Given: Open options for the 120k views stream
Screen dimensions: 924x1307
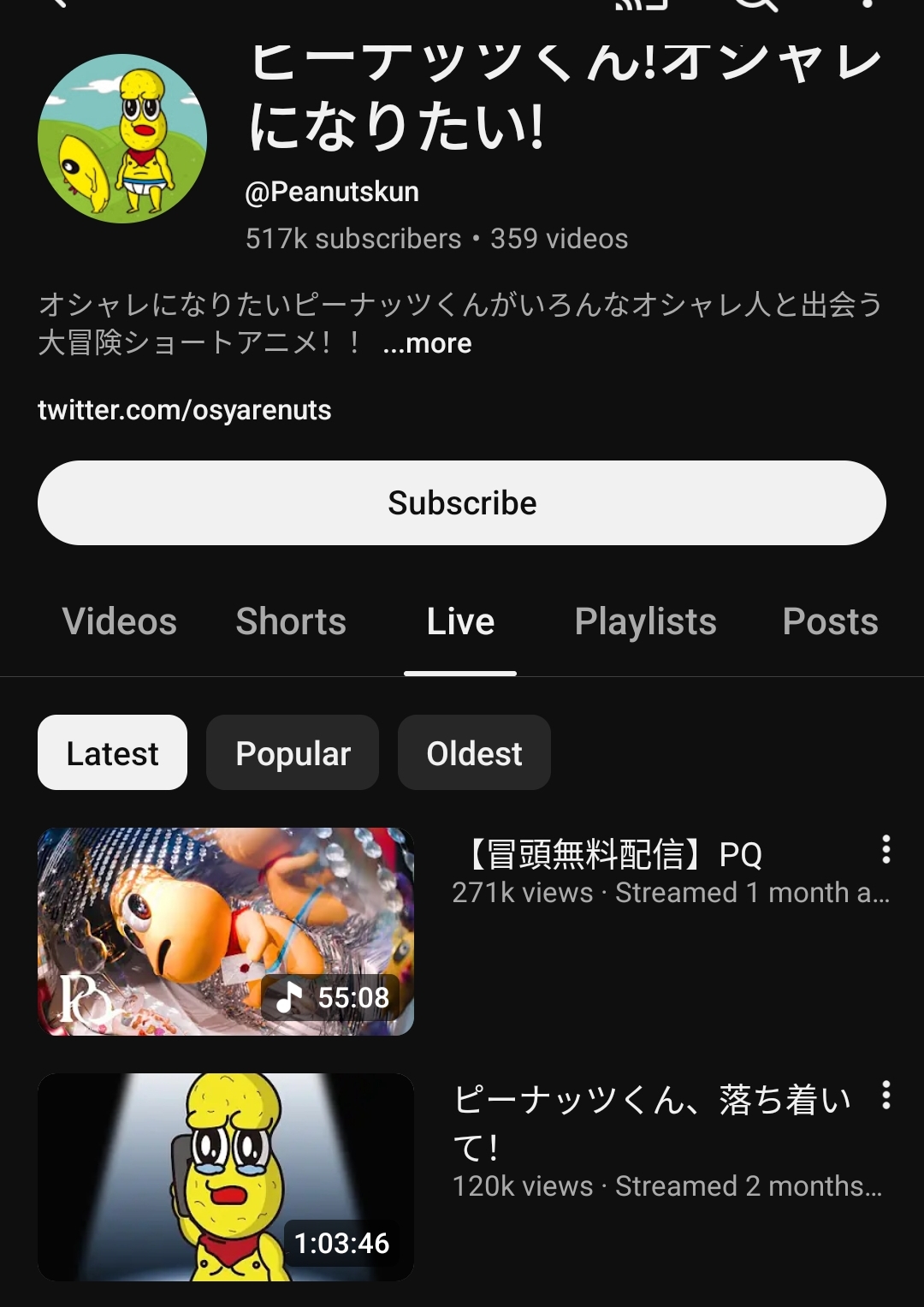Looking at the screenshot, I should (x=886, y=1095).
